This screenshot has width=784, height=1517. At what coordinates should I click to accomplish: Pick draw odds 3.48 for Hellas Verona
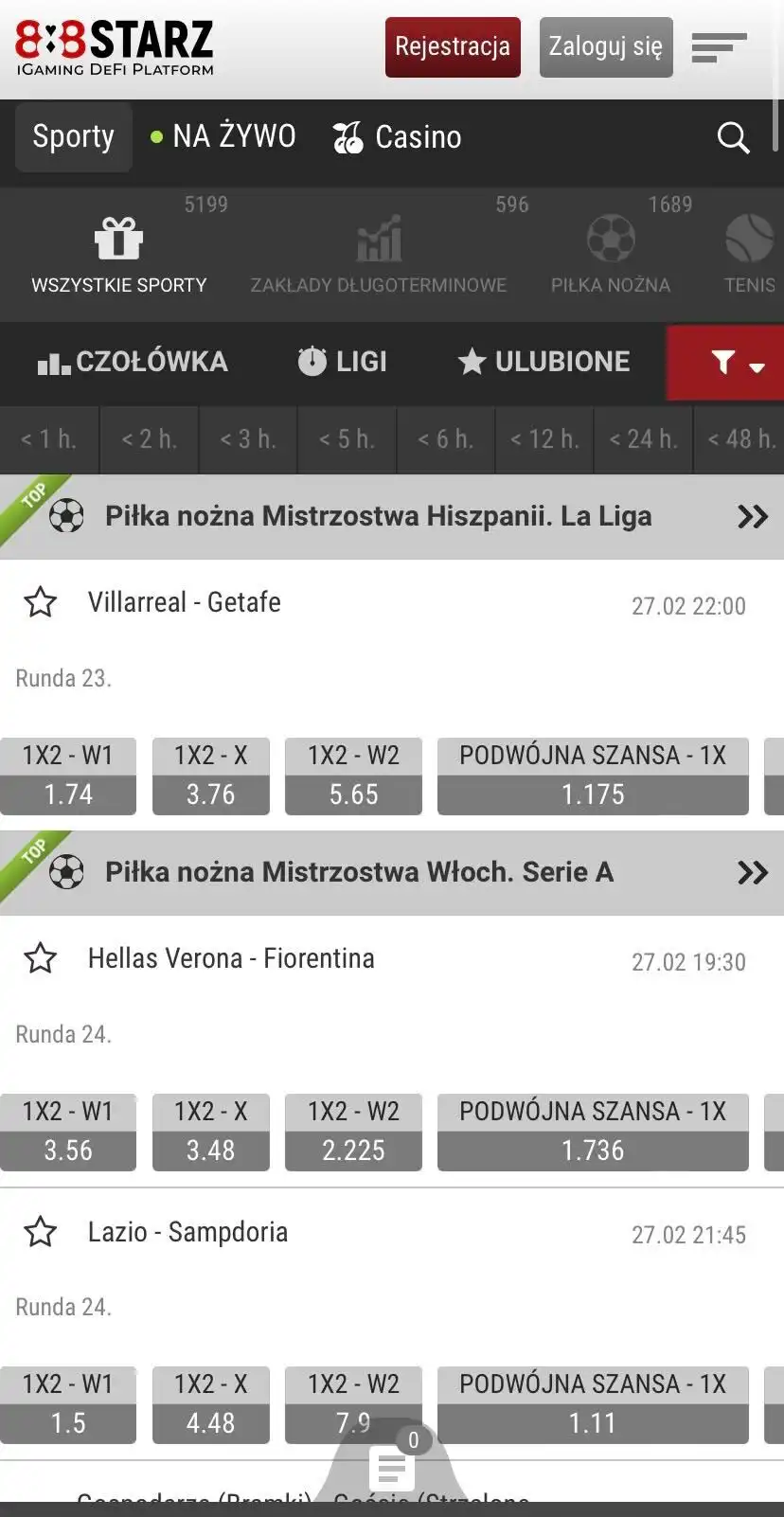coord(210,1133)
